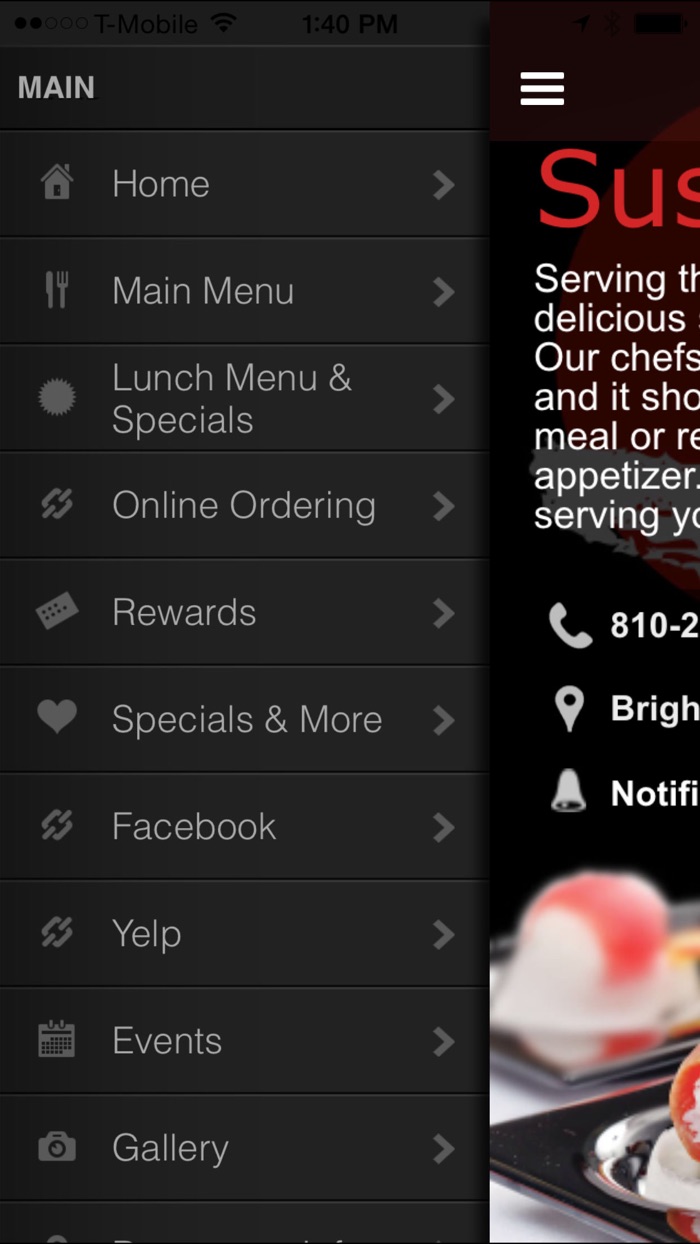The height and width of the screenshot is (1244, 700).
Task: Select Online Ordering
Action: (245, 505)
